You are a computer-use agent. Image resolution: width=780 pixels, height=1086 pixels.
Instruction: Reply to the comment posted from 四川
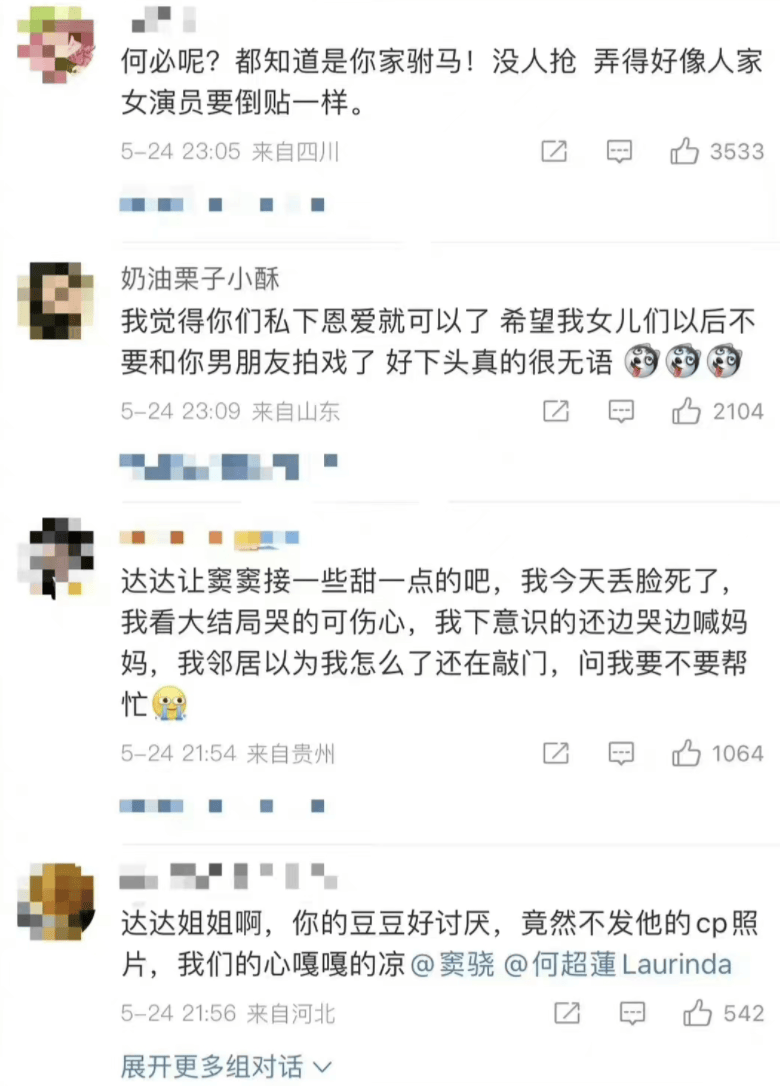[620, 152]
